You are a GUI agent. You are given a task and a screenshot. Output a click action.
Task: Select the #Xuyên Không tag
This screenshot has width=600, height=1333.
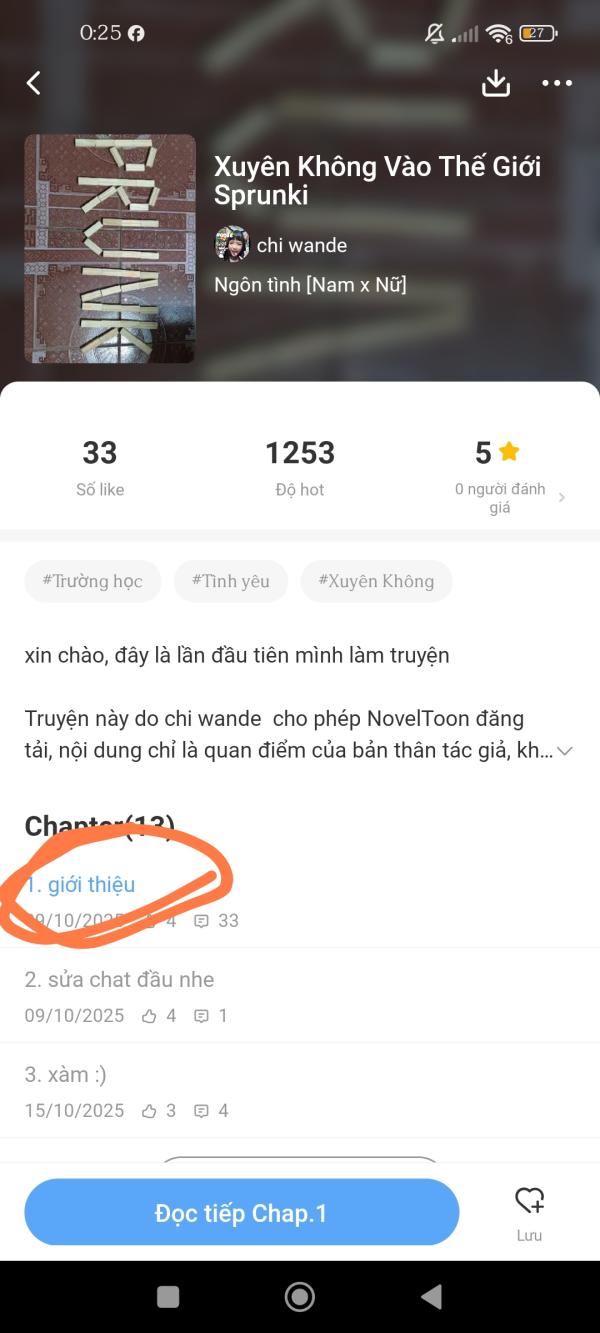(376, 581)
